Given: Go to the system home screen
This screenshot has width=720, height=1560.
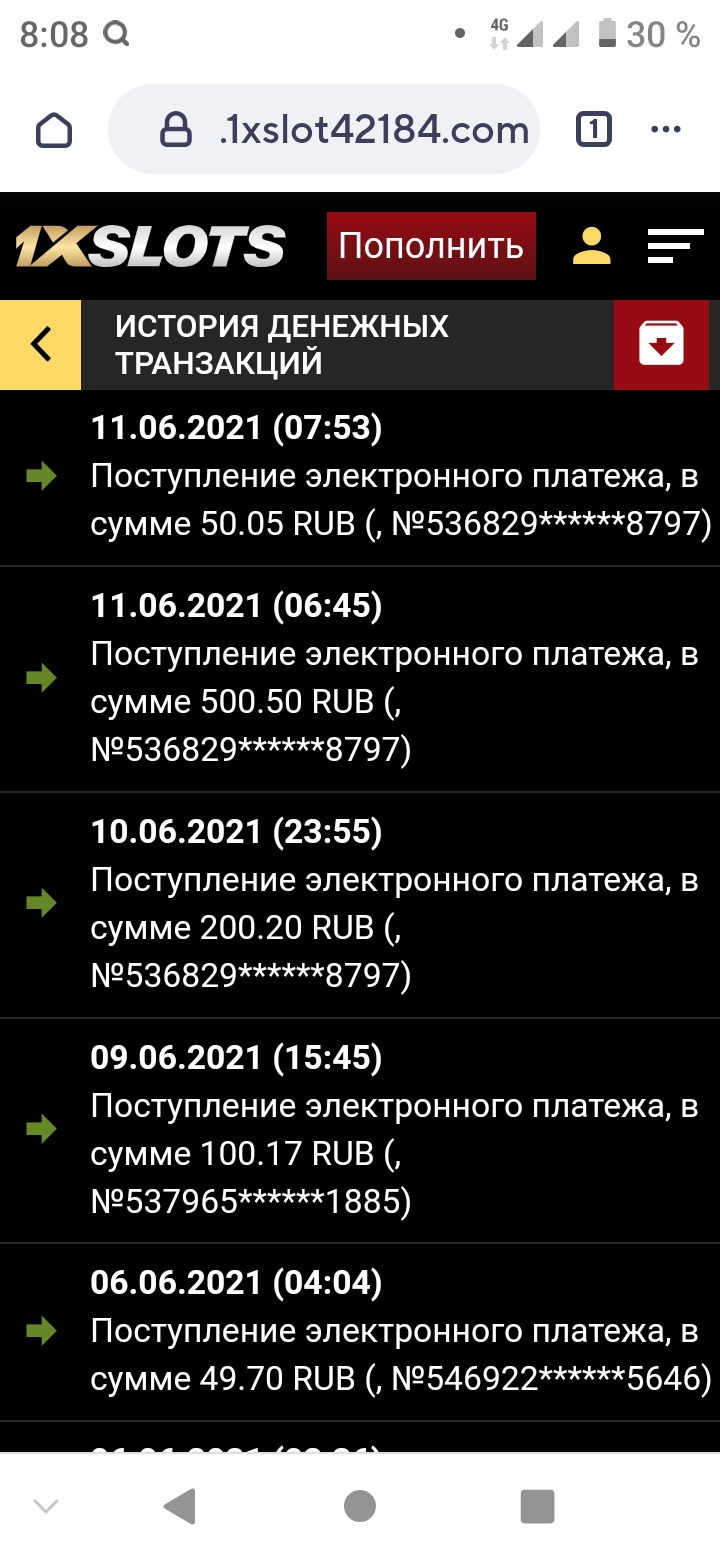Looking at the screenshot, I should 359,1506.
